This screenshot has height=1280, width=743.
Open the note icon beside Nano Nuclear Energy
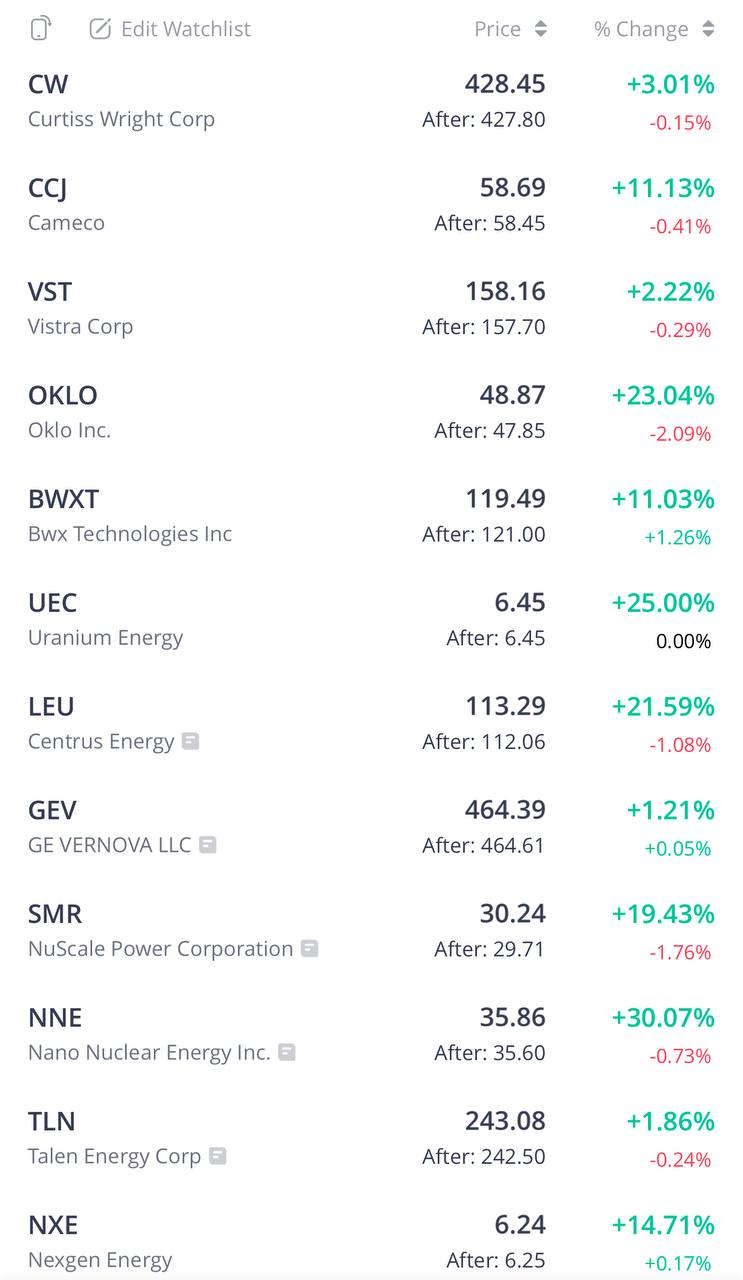(287, 1052)
